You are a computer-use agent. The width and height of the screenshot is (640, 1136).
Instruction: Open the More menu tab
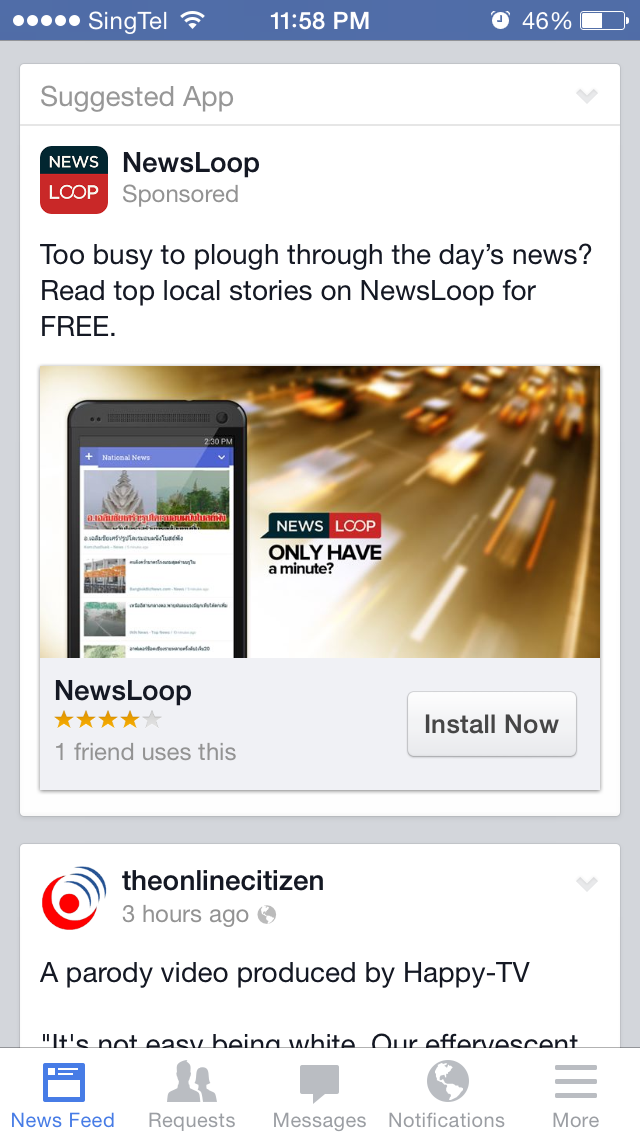point(575,1094)
